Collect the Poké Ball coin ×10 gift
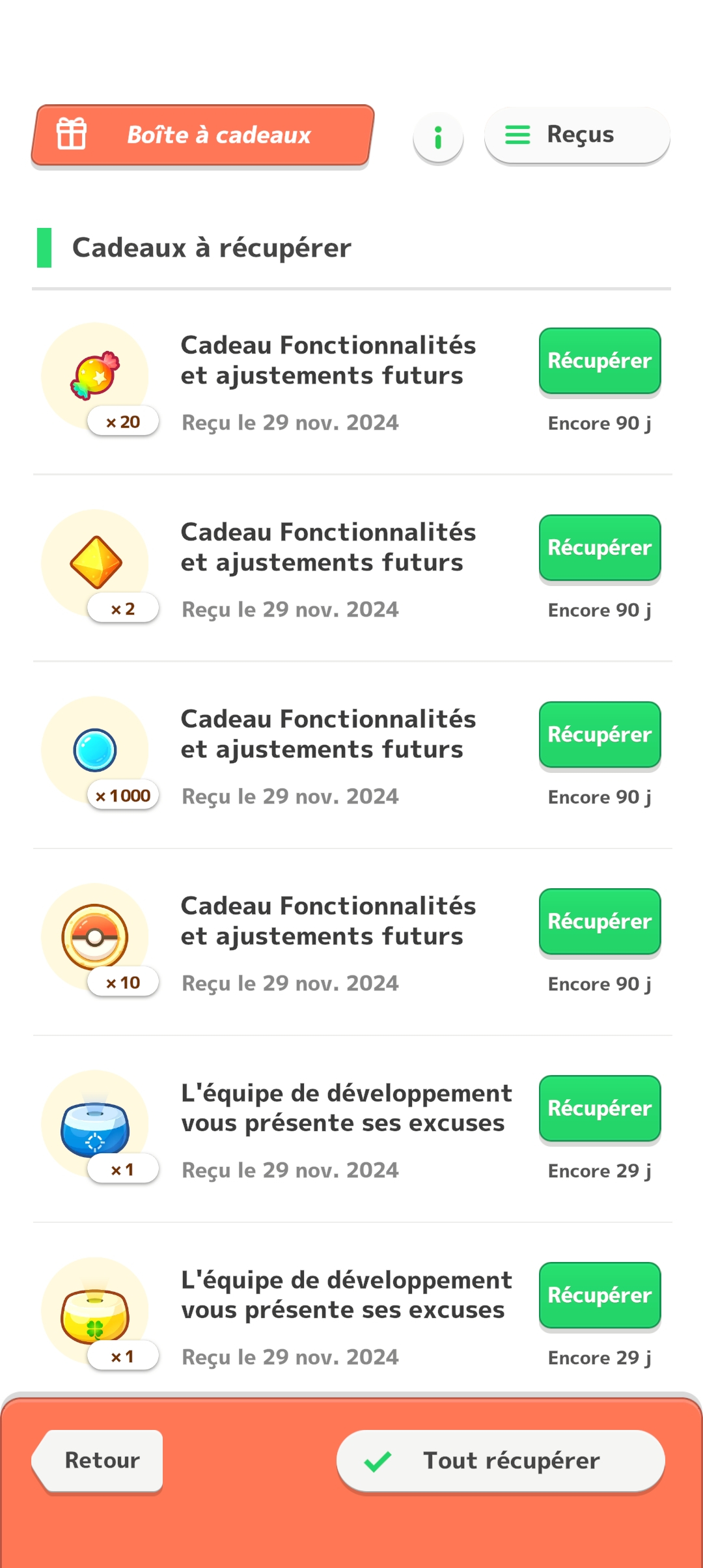This screenshot has width=703, height=1568. pos(600,921)
